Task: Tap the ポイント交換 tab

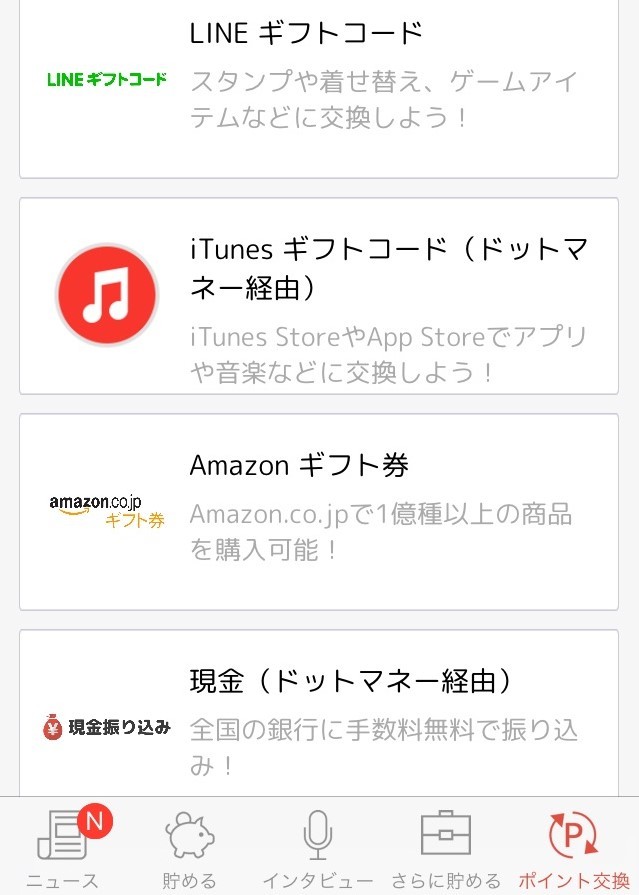Action: pos(573,847)
